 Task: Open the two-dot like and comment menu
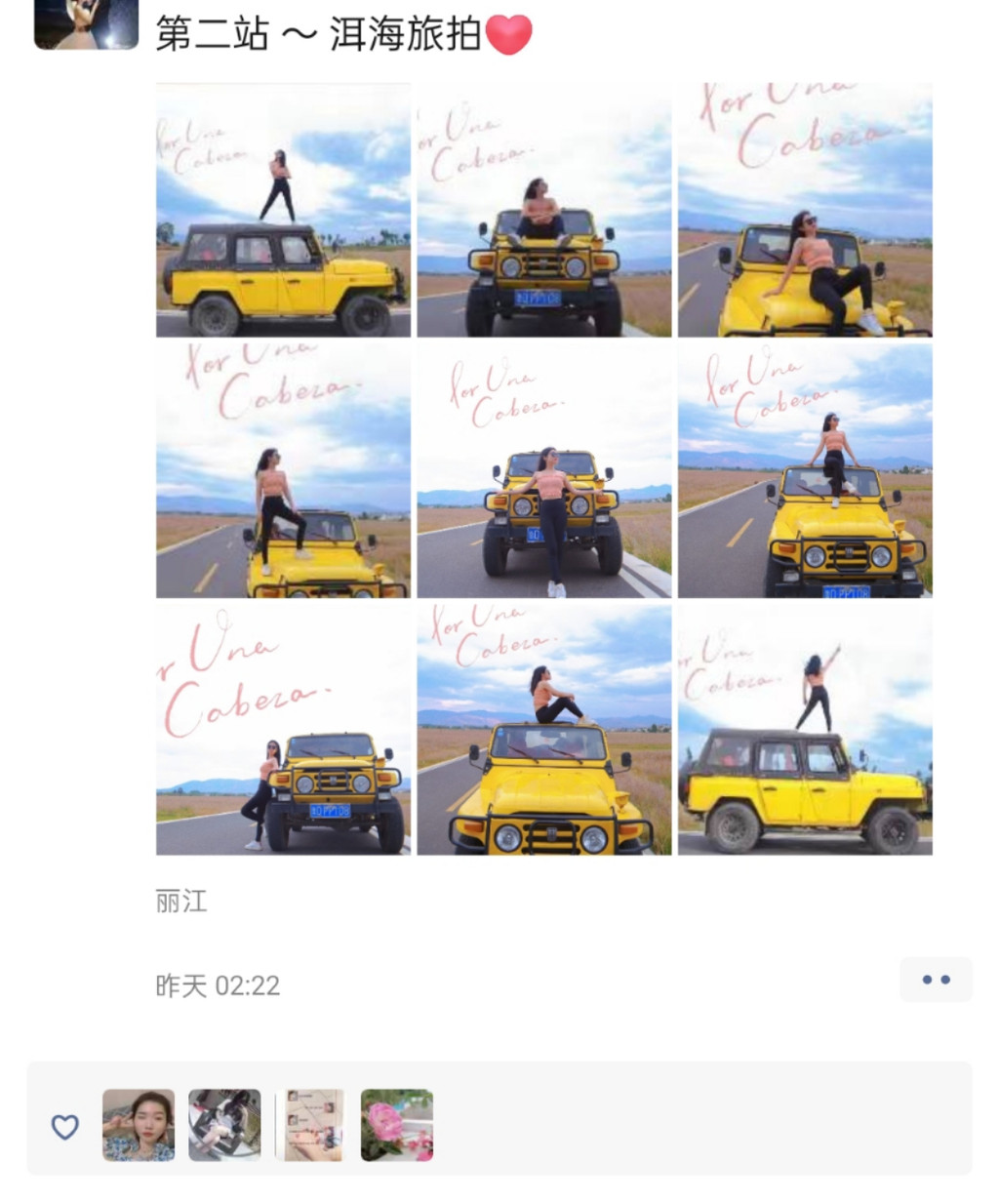click(x=936, y=980)
